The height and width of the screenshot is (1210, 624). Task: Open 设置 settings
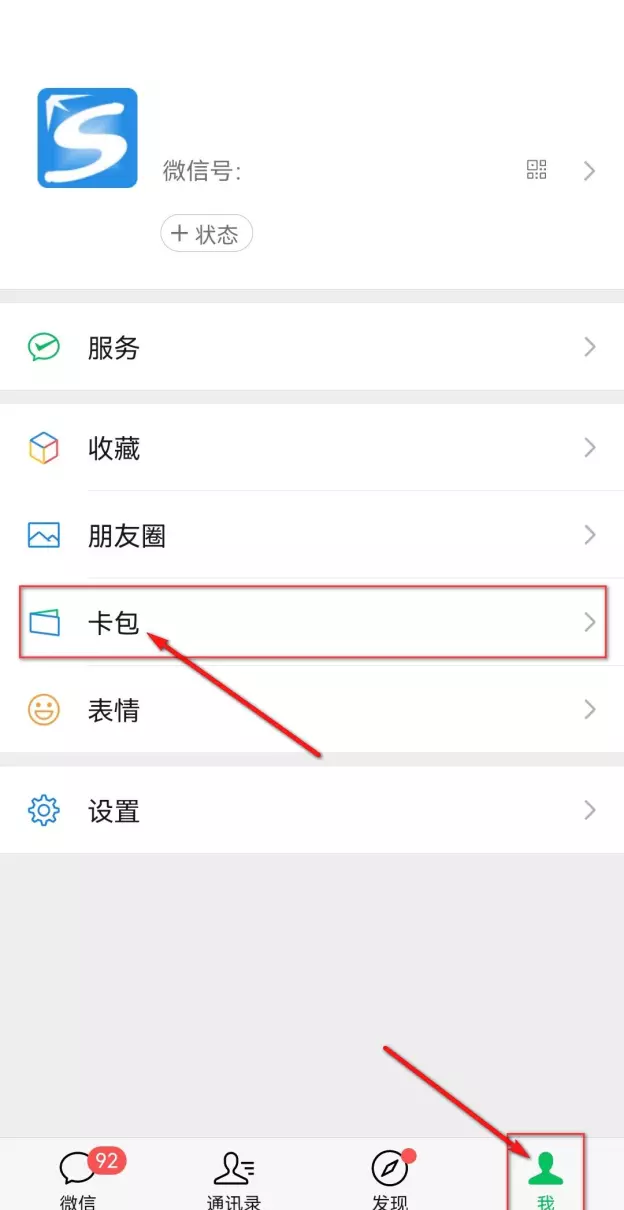tap(312, 810)
